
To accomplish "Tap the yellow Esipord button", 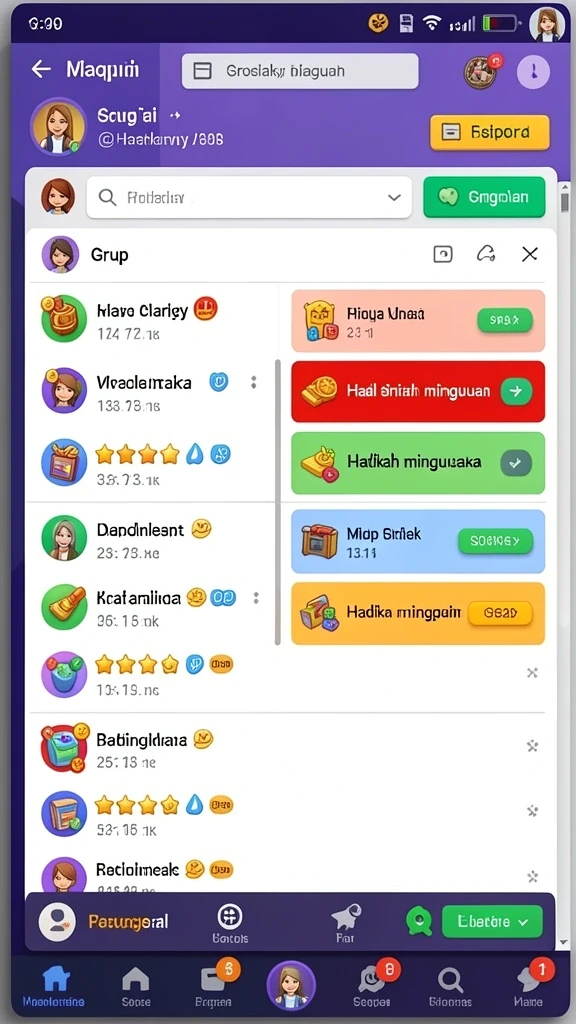I will click(489, 133).
